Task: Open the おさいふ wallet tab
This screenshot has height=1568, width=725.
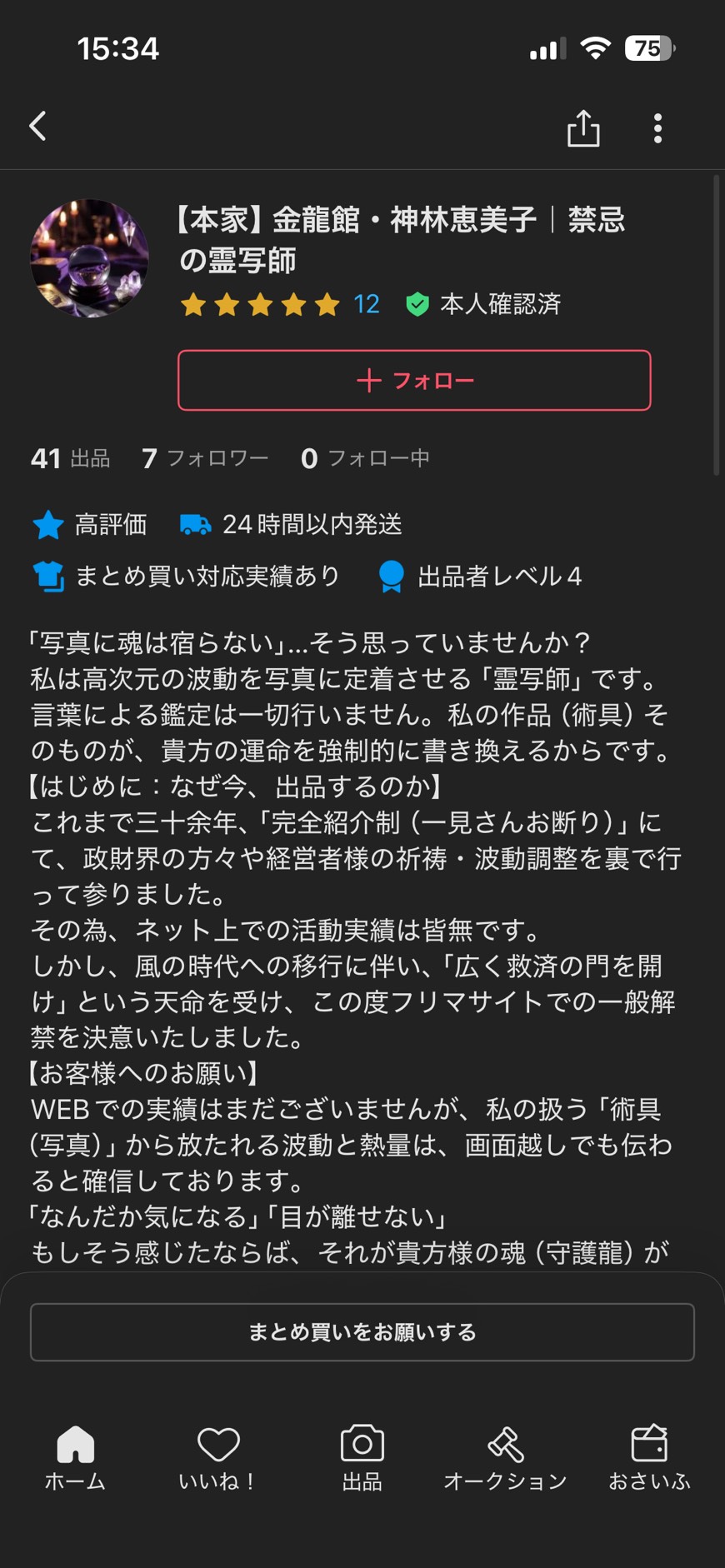Action: (649, 1457)
